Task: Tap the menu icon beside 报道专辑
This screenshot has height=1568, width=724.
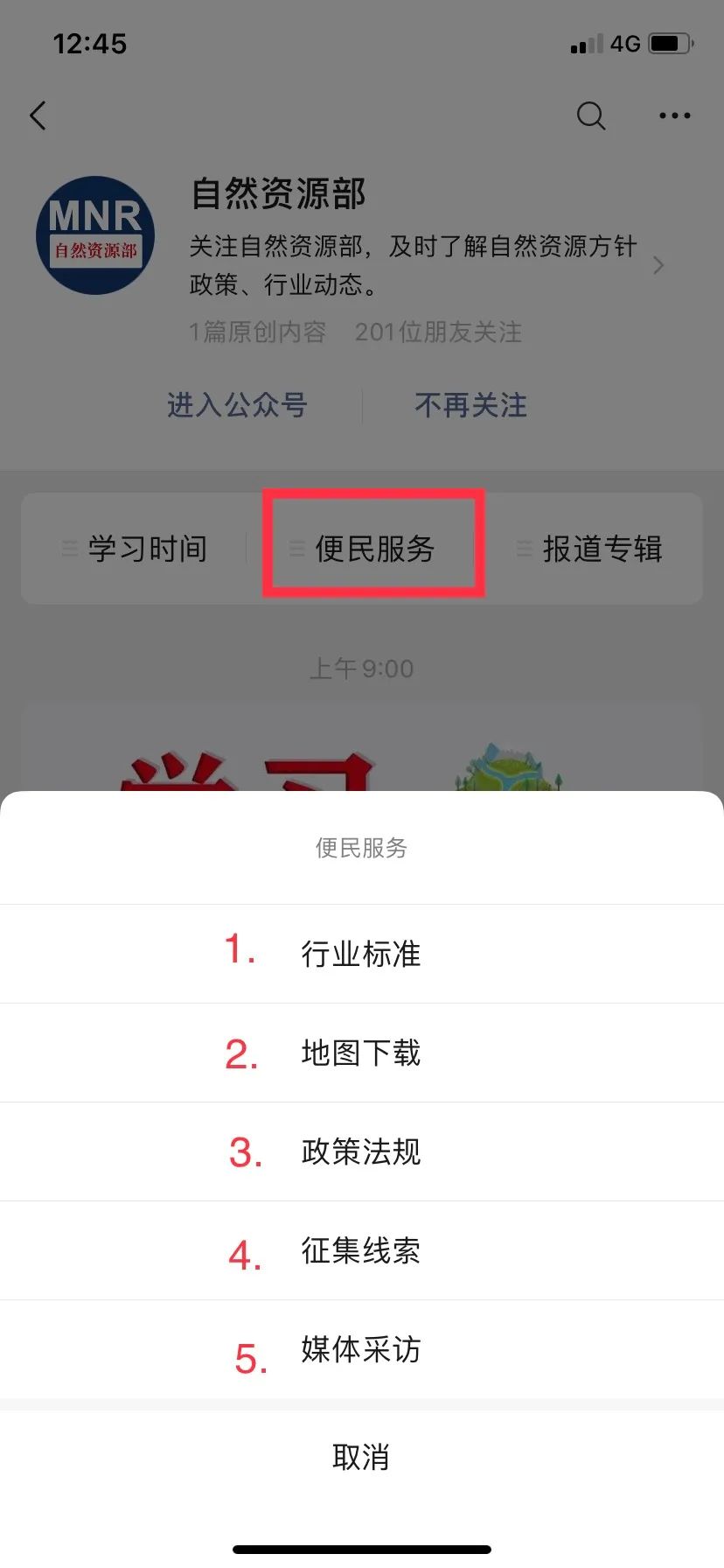Action: [524, 549]
